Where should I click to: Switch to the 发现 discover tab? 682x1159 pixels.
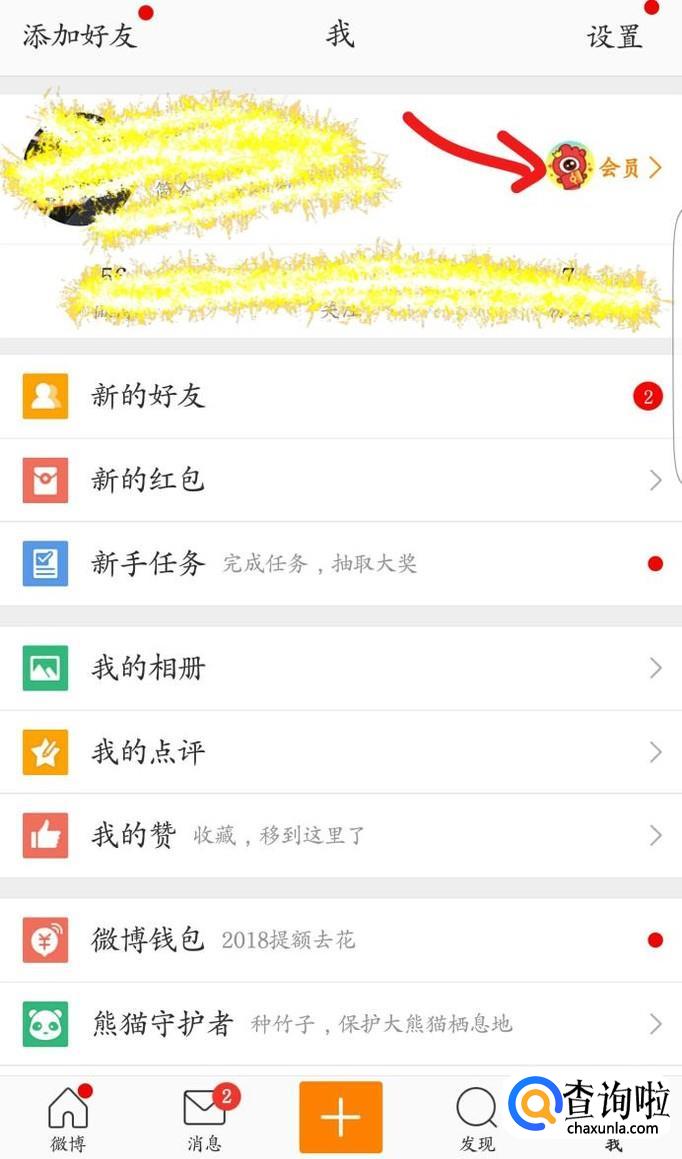477,1118
